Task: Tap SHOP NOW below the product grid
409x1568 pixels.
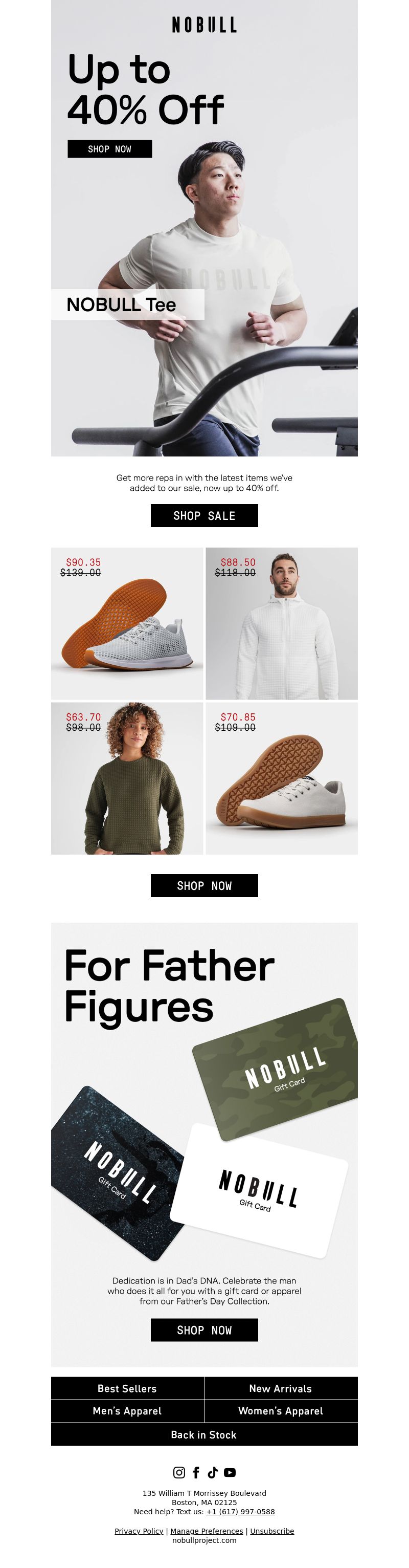Action: click(204, 886)
